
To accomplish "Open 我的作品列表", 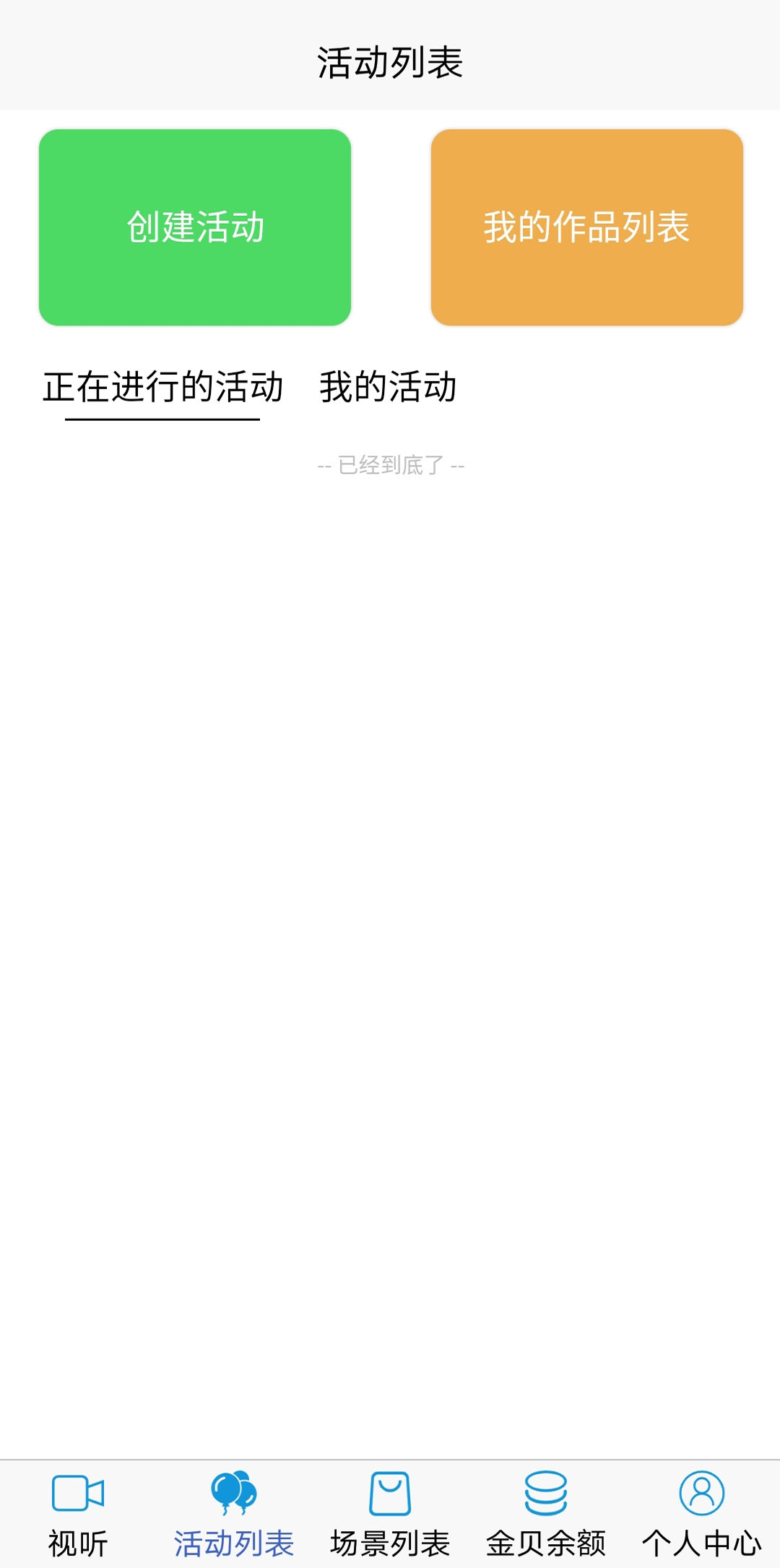I will point(587,227).
